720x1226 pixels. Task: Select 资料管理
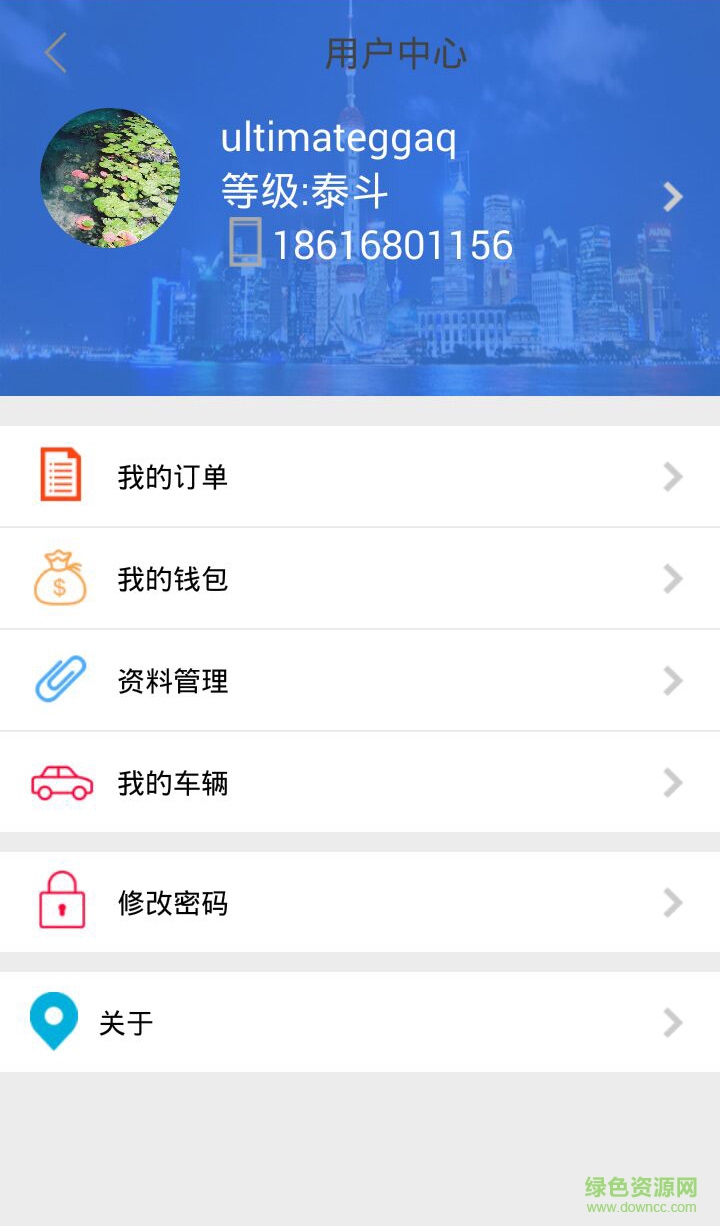click(x=360, y=681)
